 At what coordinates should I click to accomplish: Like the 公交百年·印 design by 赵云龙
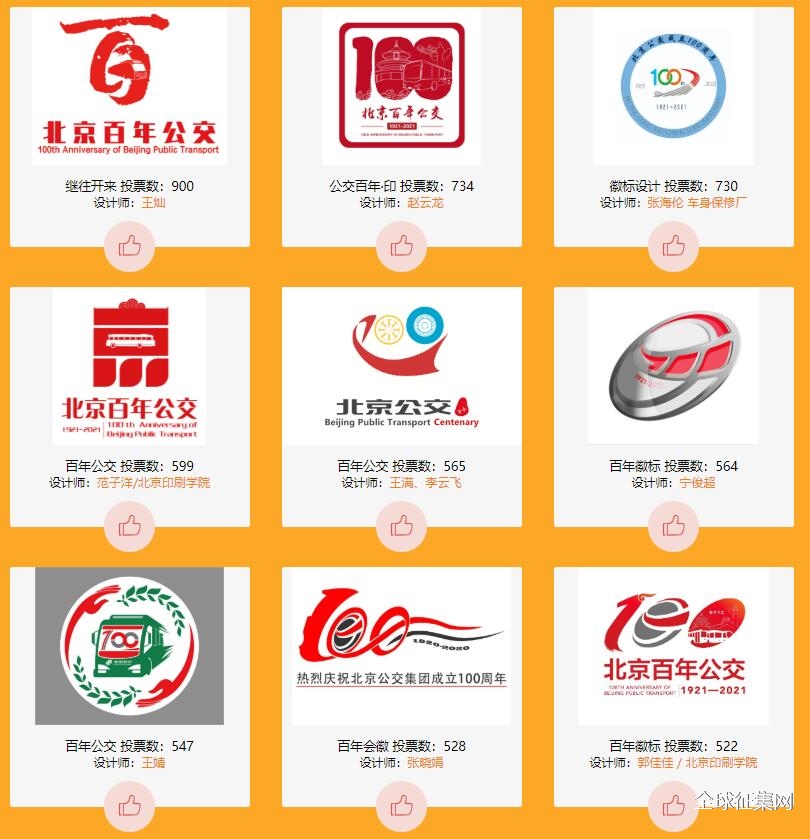(402, 246)
